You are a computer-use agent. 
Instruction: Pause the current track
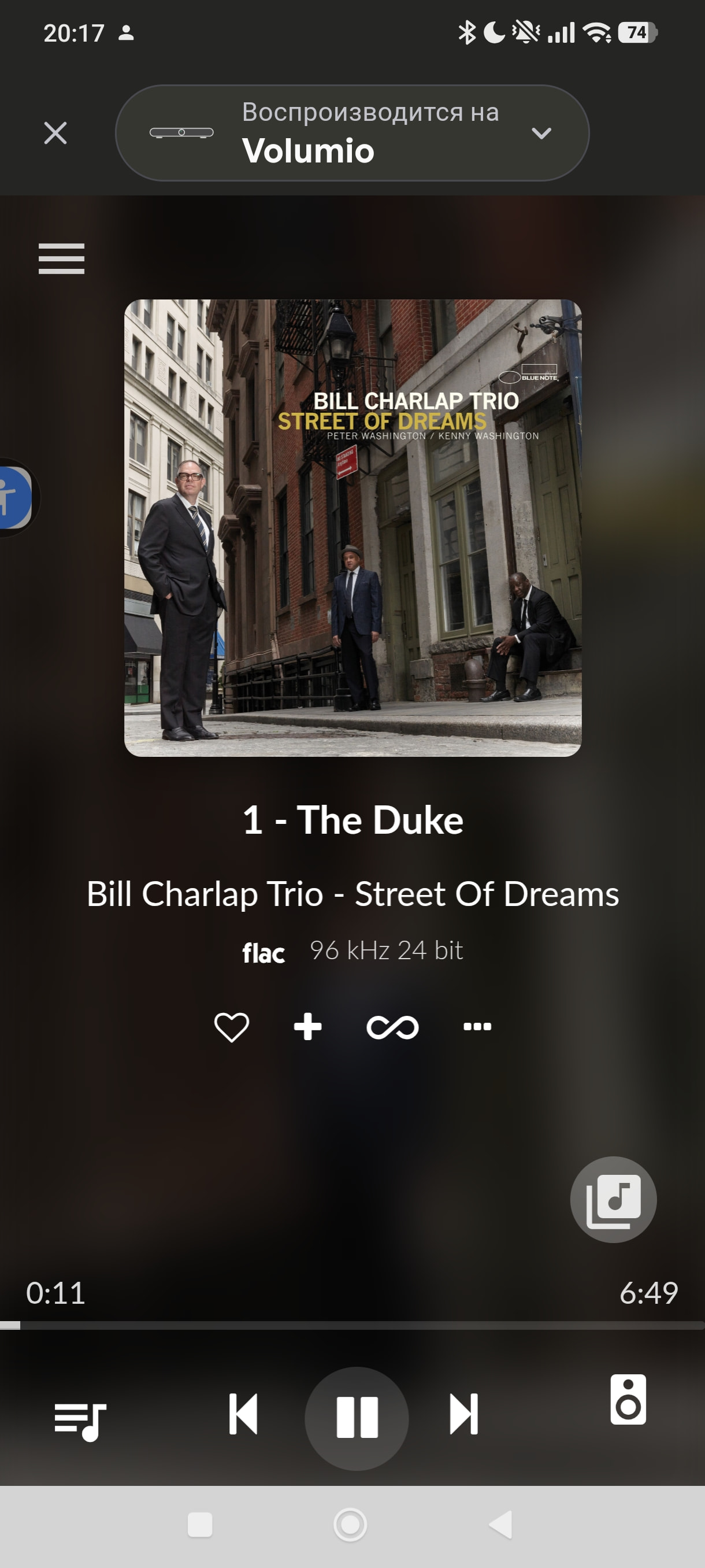click(357, 1418)
